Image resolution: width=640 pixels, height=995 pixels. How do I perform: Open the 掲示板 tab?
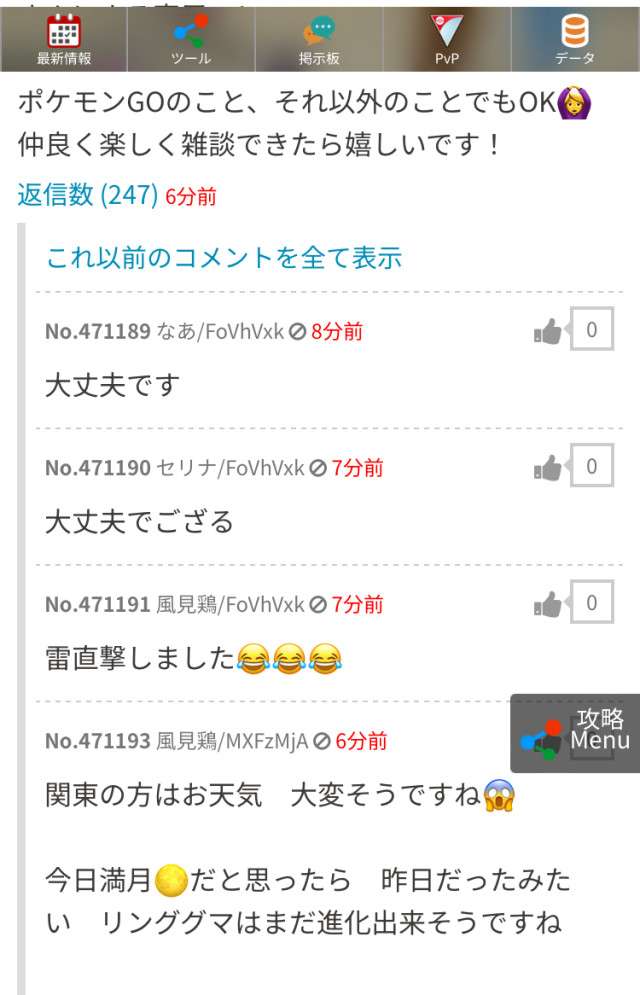tap(319, 40)
